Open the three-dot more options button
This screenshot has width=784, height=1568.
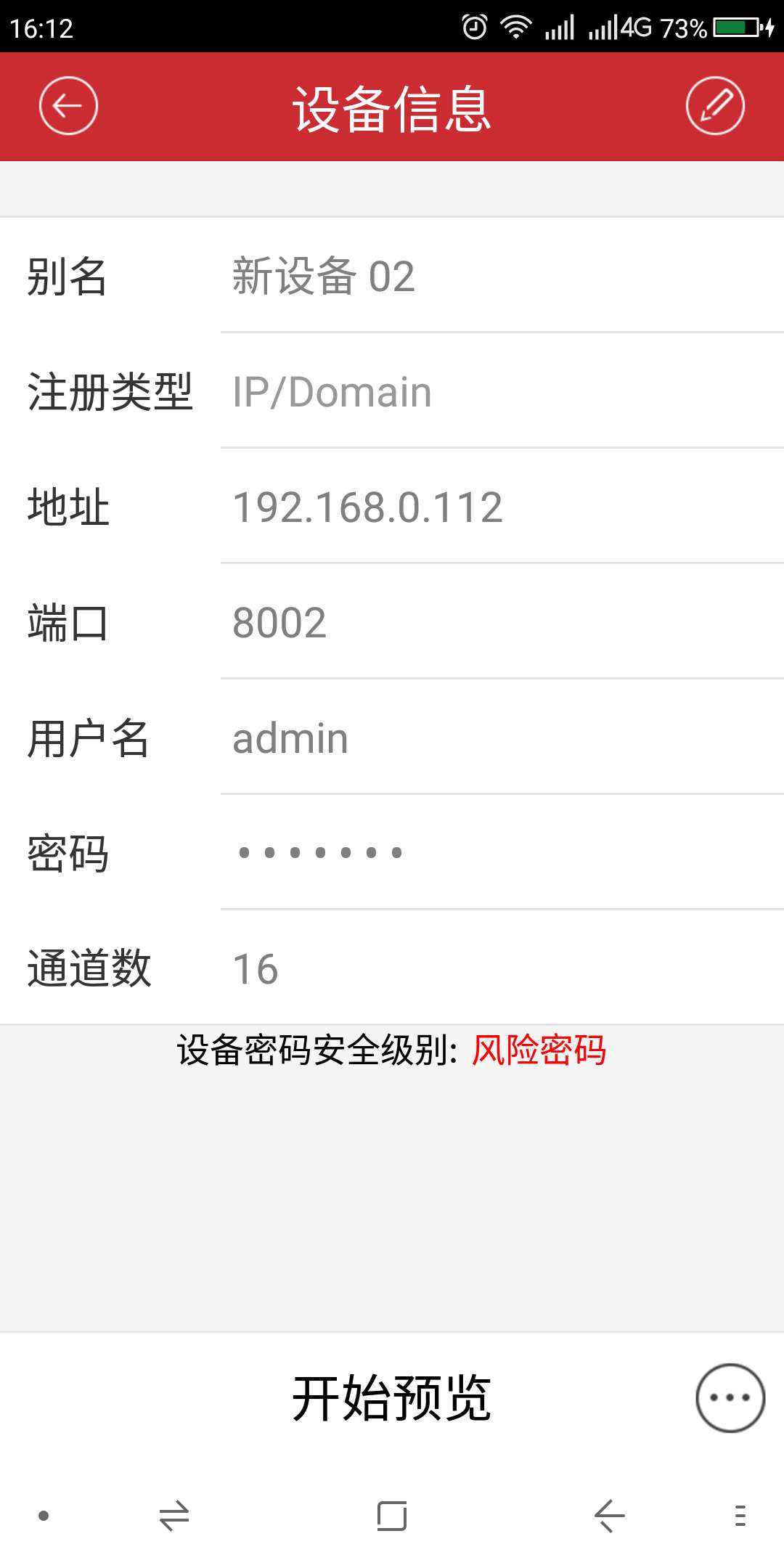click(x=730, y=1398)
